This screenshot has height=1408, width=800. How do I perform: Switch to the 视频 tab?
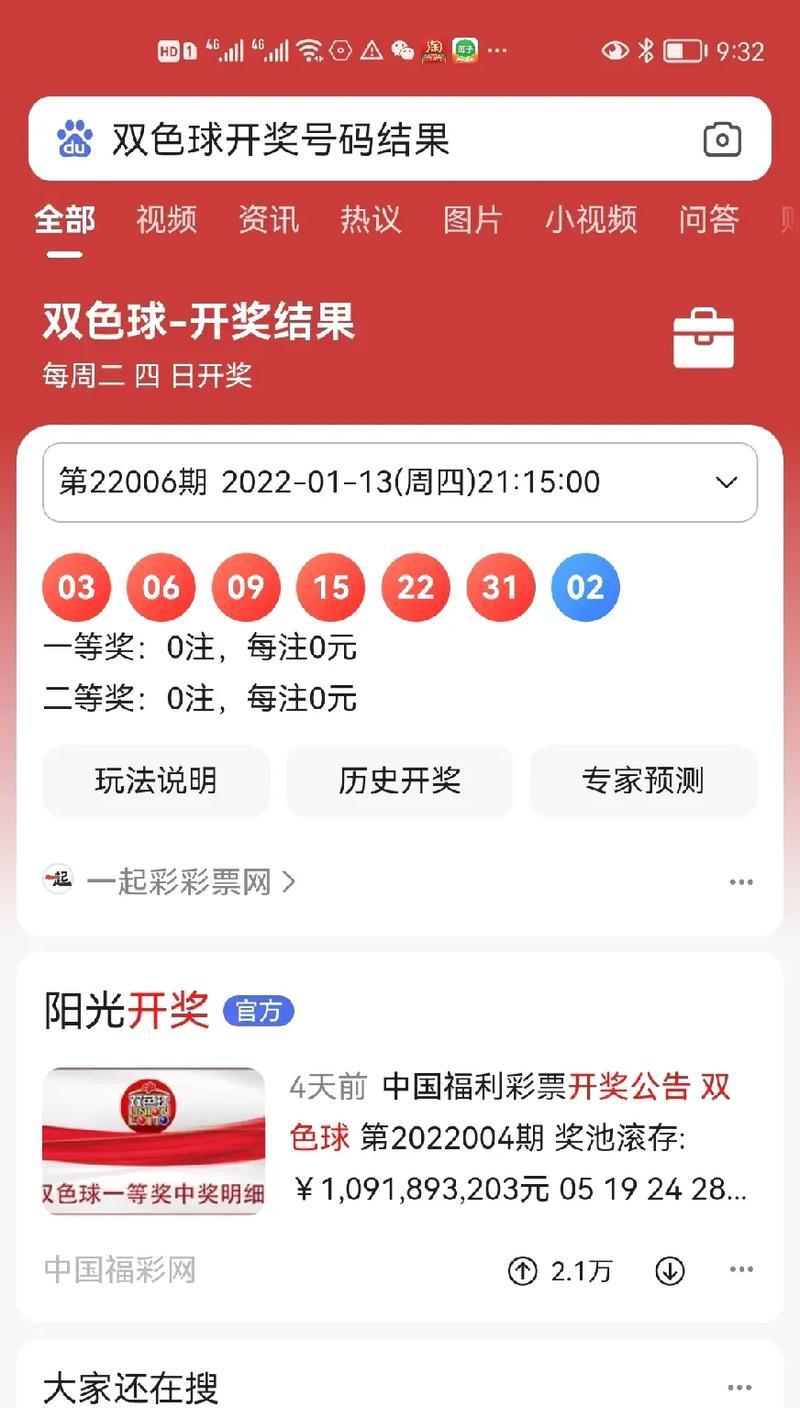point(166,219)
